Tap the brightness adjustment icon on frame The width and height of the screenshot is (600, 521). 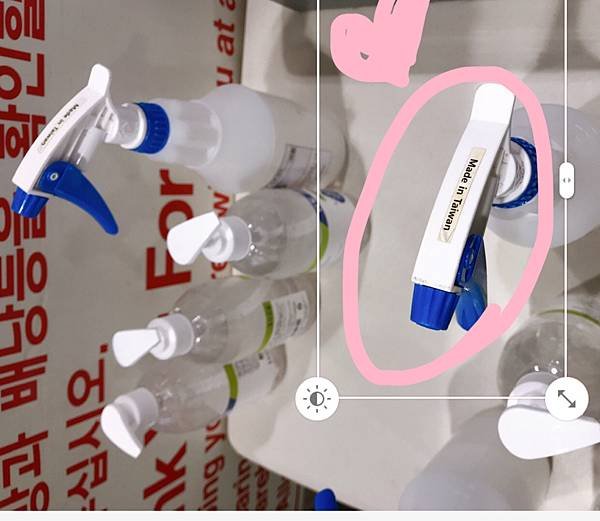[317, 400]
